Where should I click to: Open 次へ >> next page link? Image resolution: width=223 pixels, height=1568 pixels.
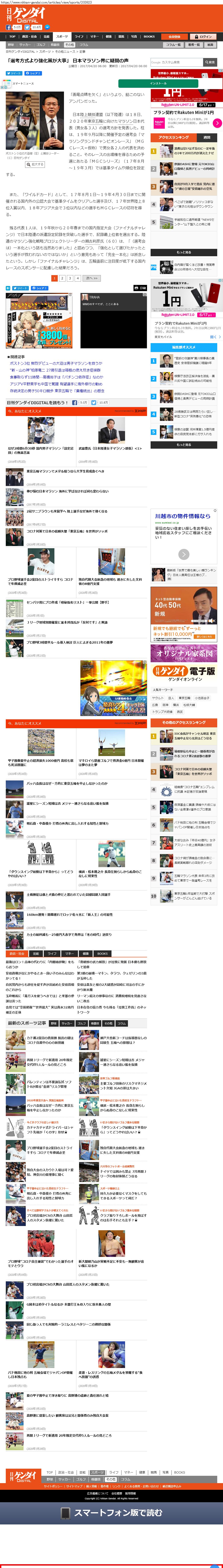pos(91,278)
